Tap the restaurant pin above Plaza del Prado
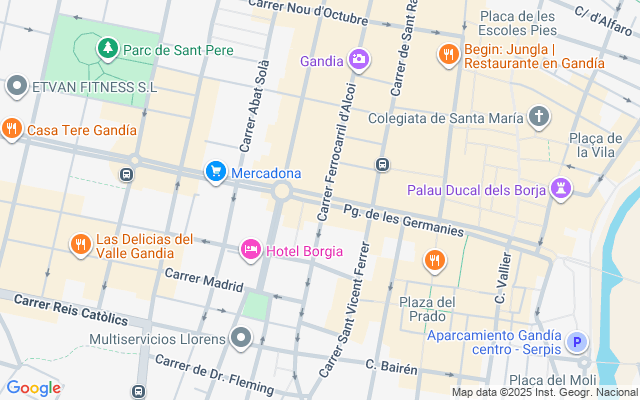This screenshot has width=640, height=400. pyautogui.click(x=433, y=261)
